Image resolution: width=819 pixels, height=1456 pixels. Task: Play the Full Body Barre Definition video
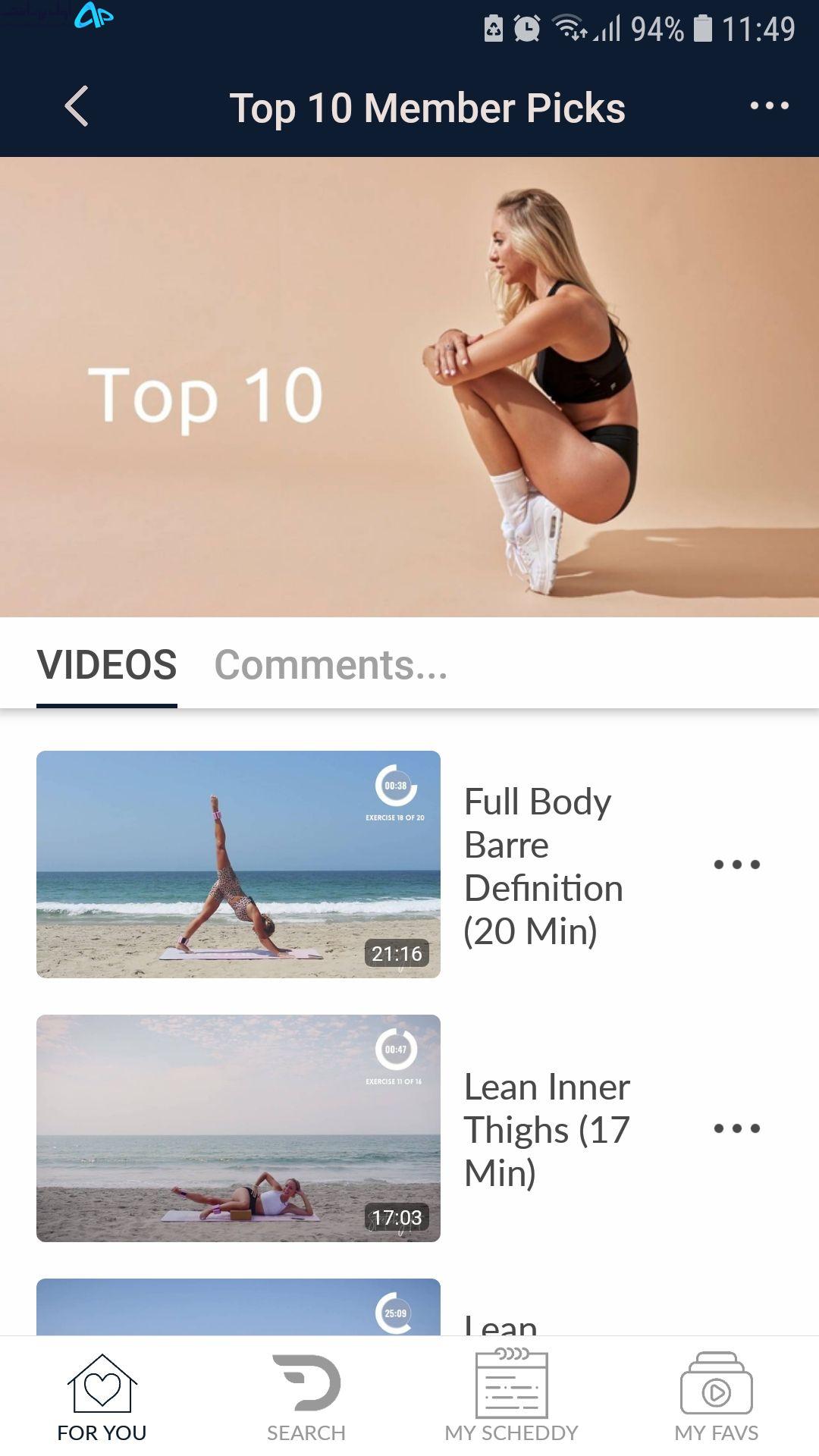click(238, 864)
